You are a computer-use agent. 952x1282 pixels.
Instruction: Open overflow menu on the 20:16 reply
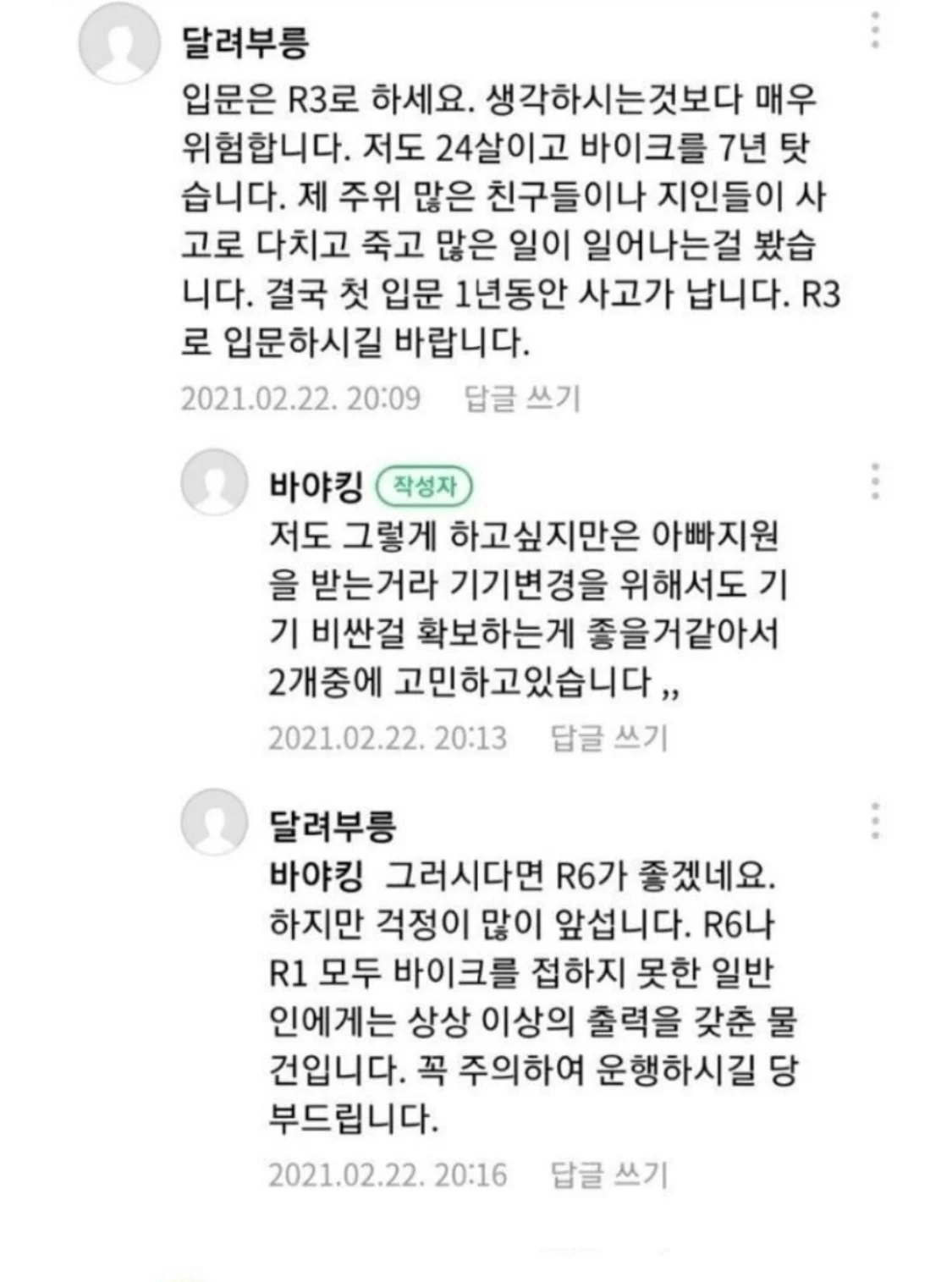[875, 821]
